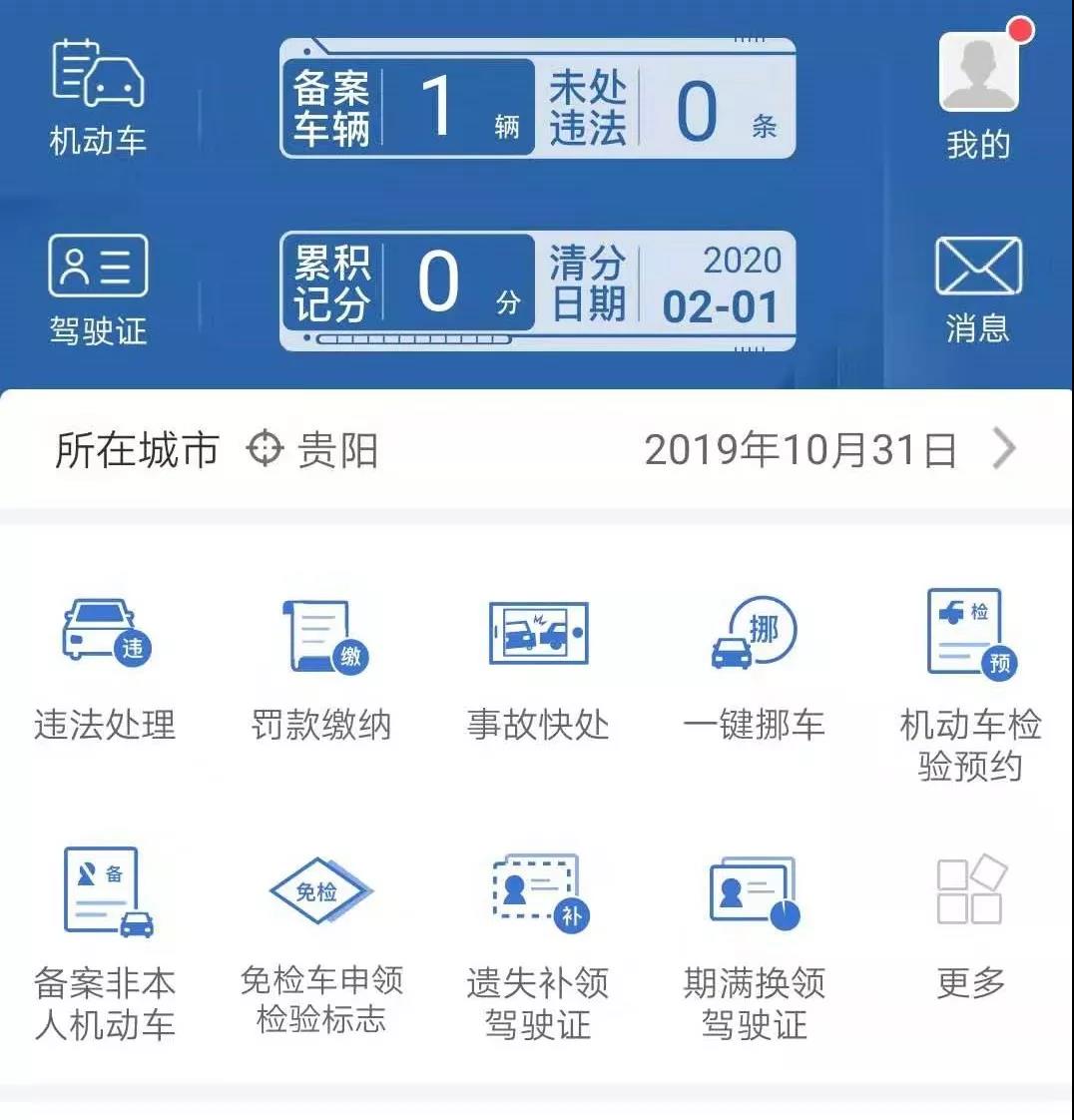The height and width of the screenshot is (1120, 1074).
Task: Open the 消息 messages inbox
Action: [x=978, y=289]
